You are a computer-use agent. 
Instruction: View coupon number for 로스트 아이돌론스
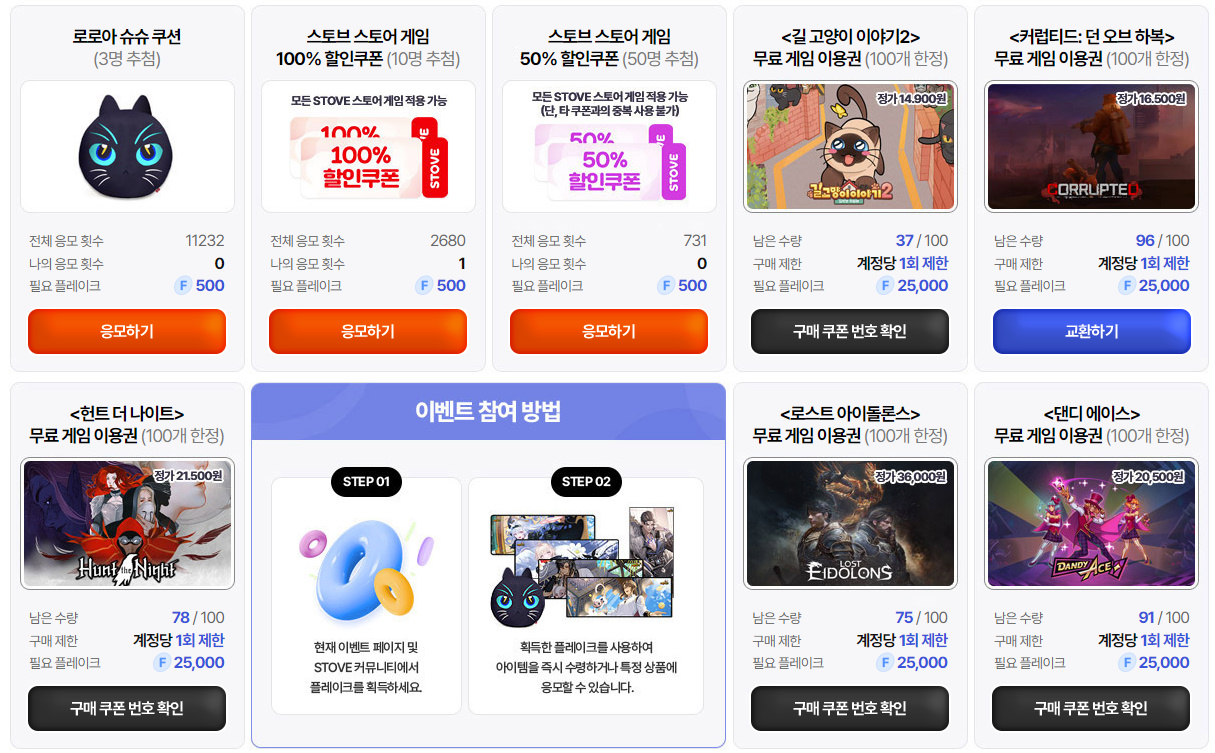(x=850, y=708)
